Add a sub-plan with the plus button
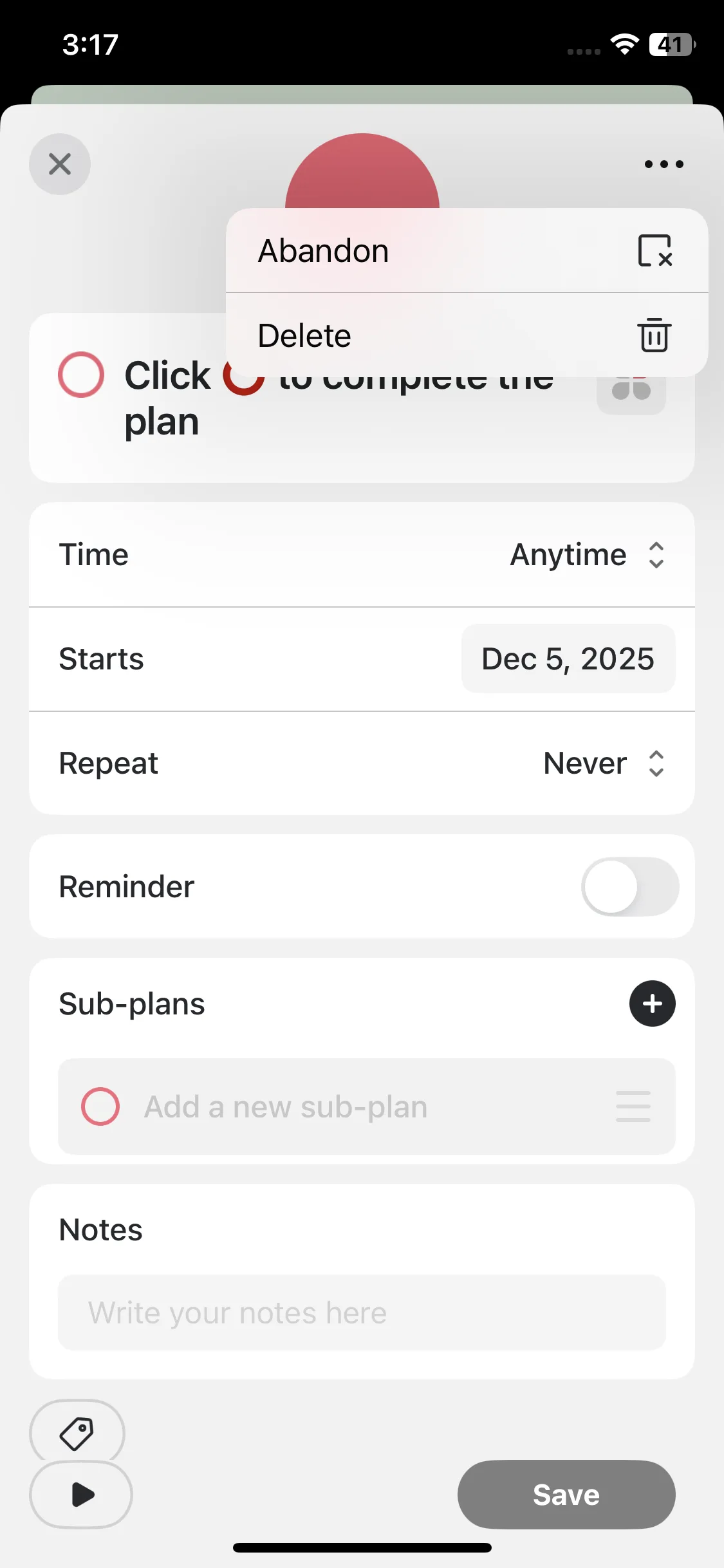 point(652,1003)
